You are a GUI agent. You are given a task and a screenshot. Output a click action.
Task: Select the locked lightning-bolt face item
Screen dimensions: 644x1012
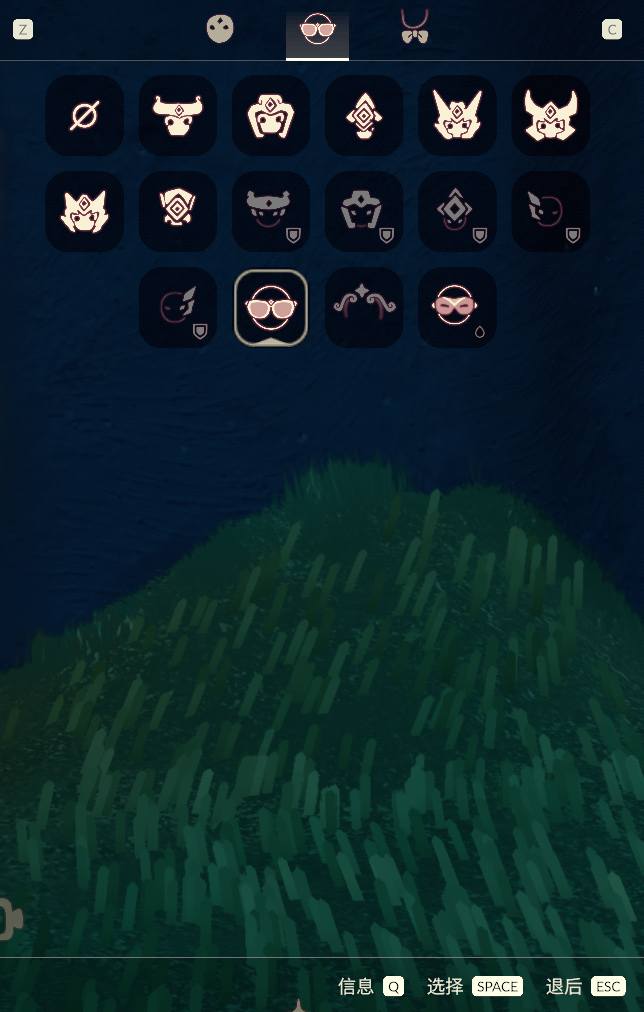[x=178, y=307]
